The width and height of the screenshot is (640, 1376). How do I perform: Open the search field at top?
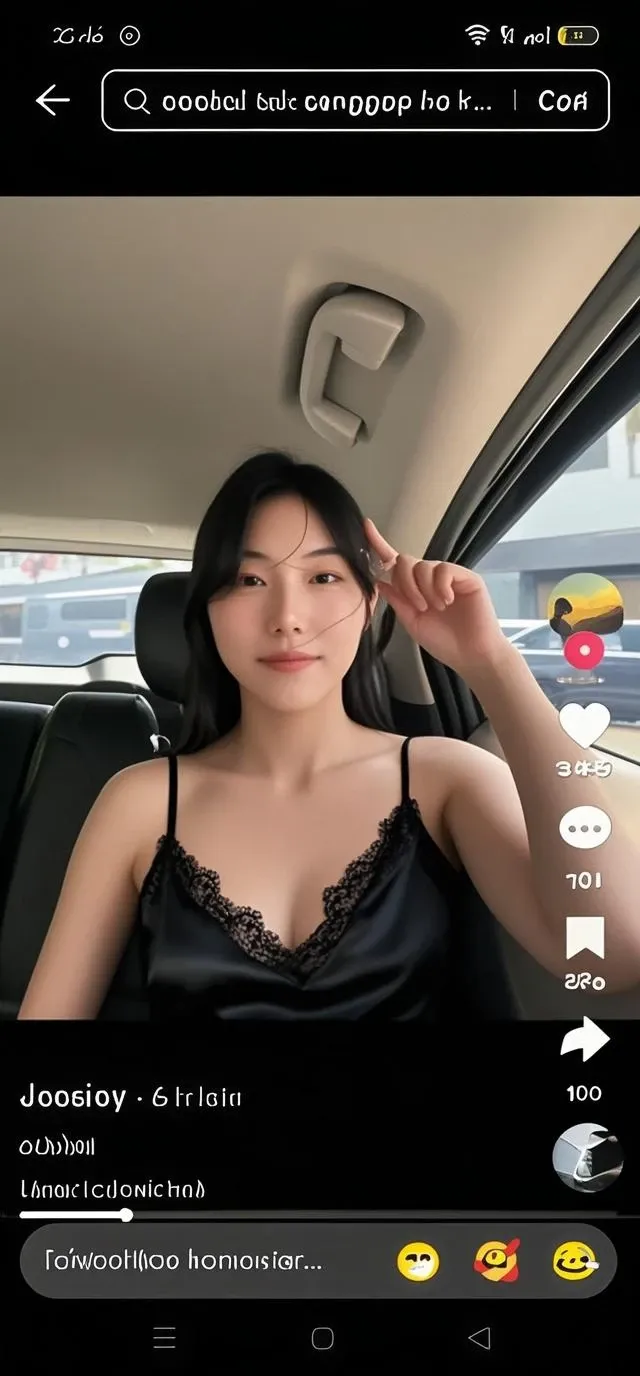coord(310,101)
